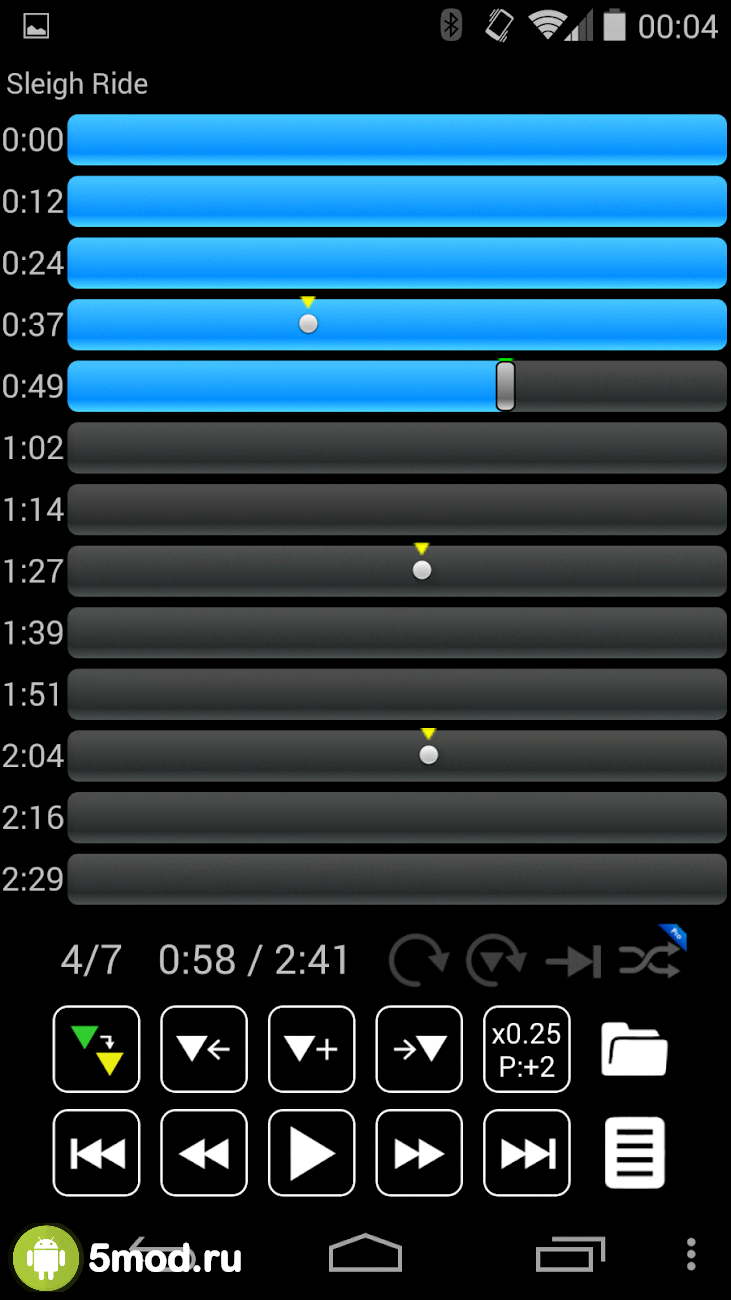This screenshot has height=1300, width=731.
Task: Toggle the repeat loop icon
Action: coord(418,961)
